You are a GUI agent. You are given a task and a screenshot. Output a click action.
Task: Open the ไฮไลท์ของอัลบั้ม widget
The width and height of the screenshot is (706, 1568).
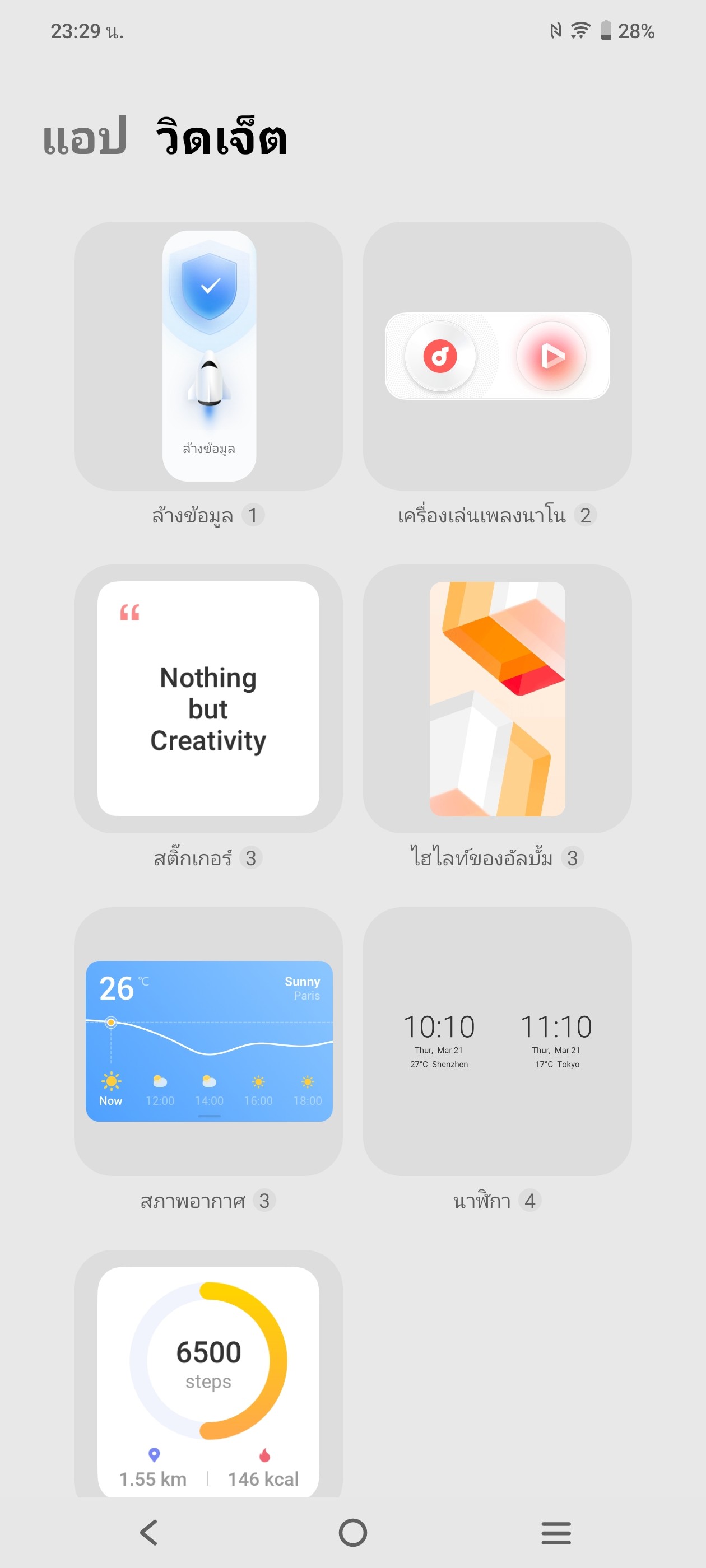click(497, 699)
